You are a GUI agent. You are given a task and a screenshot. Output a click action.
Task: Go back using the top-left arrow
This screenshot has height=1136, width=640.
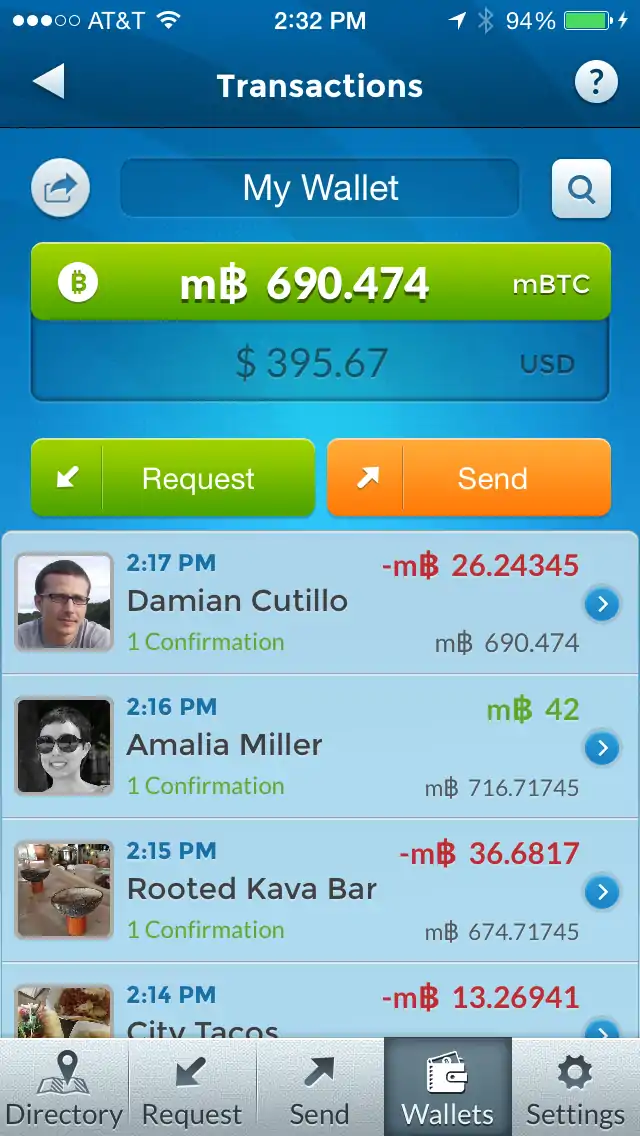pyautogui.click(x=49, y=81)
